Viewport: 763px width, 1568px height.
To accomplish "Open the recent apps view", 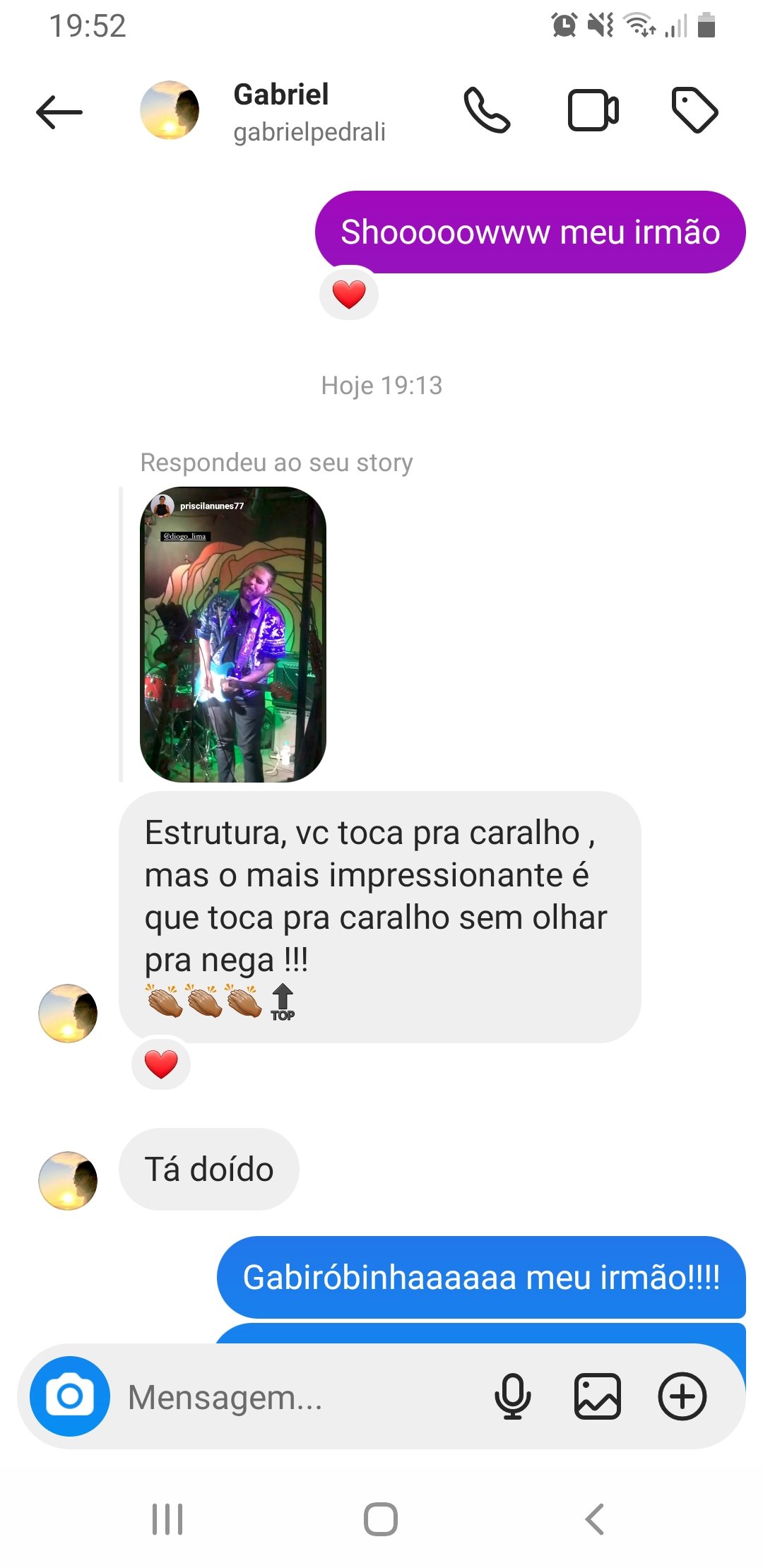I will pyautogui.click(x=167, y=1519).
